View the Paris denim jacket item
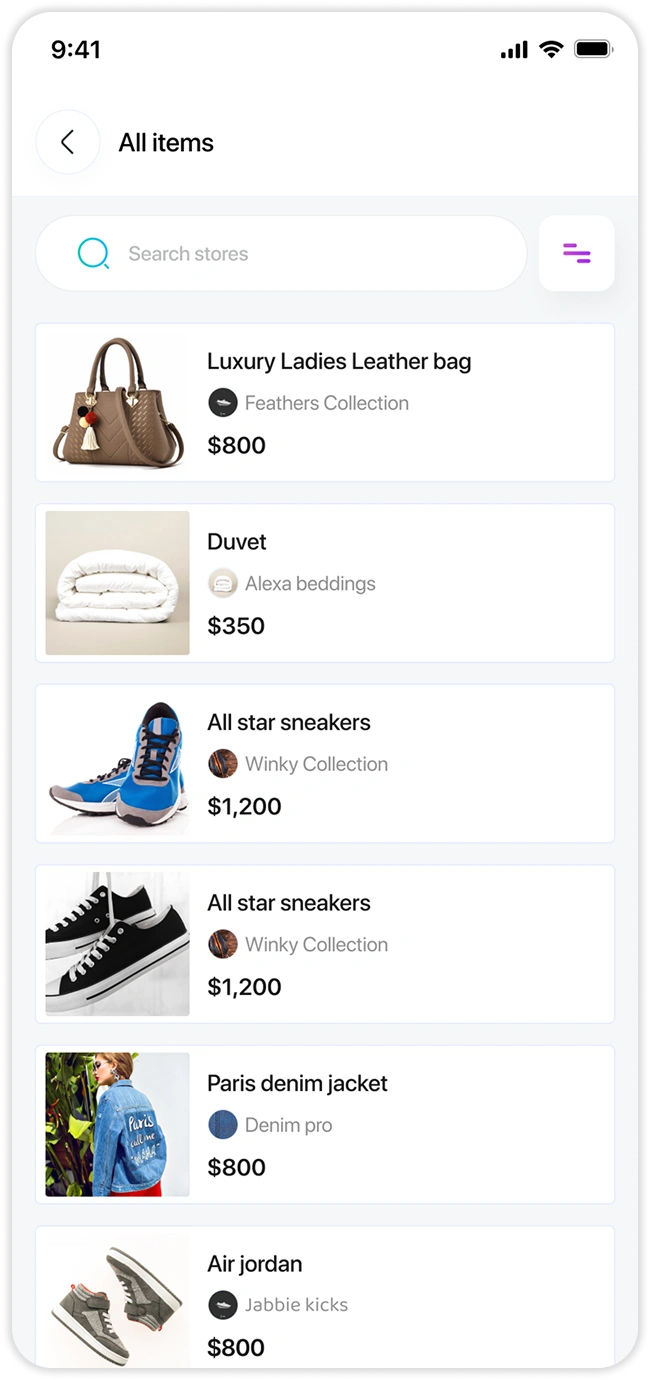 [325, 1125]
